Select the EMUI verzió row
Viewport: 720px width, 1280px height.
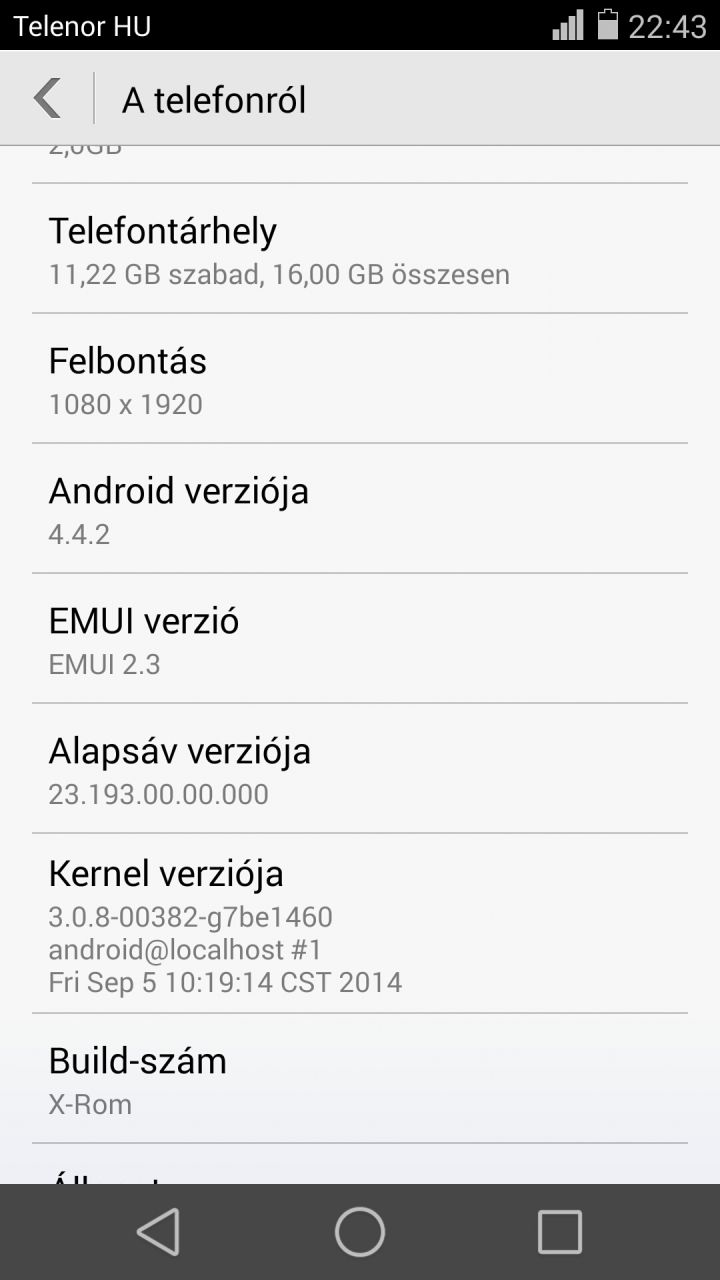pos(360,640)
